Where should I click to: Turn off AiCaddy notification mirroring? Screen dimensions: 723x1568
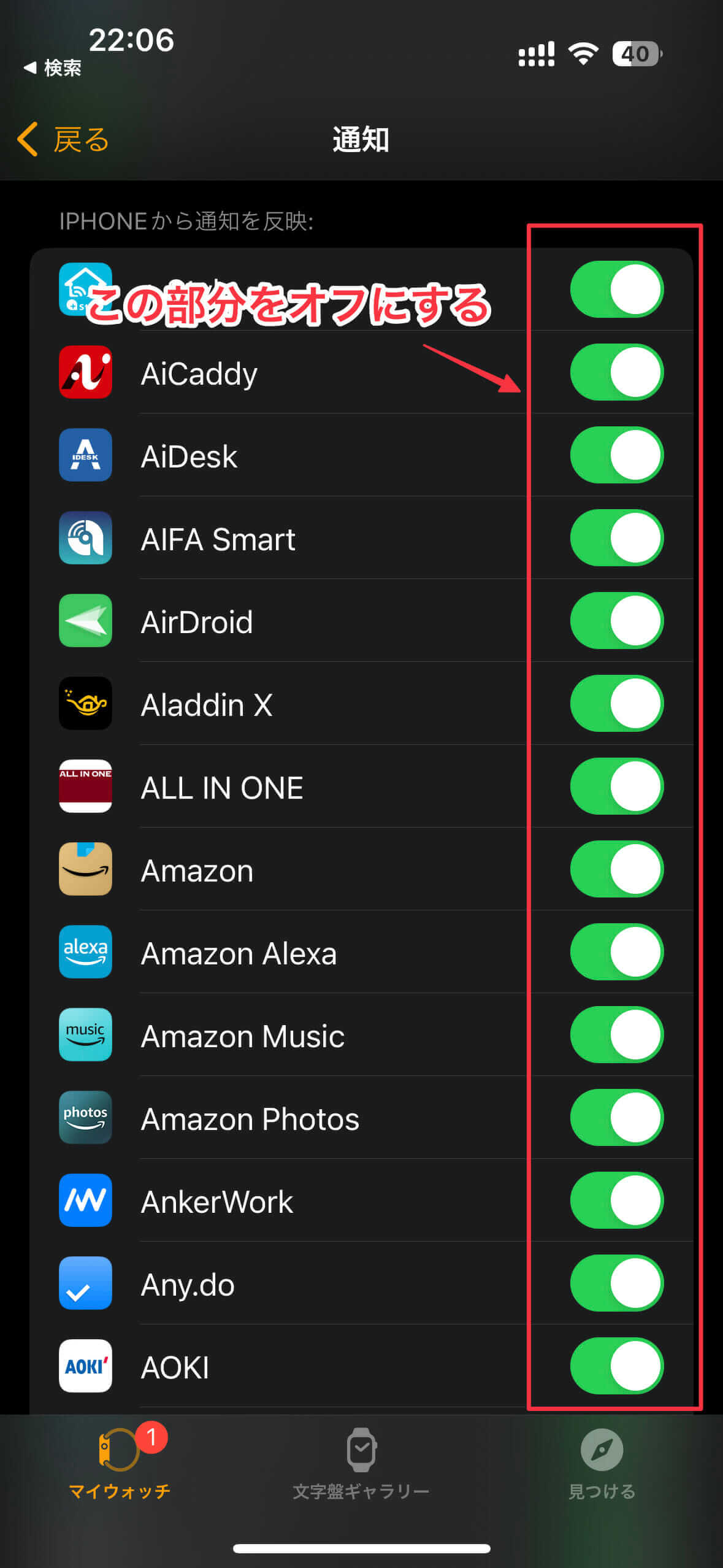tap(616, 372)
